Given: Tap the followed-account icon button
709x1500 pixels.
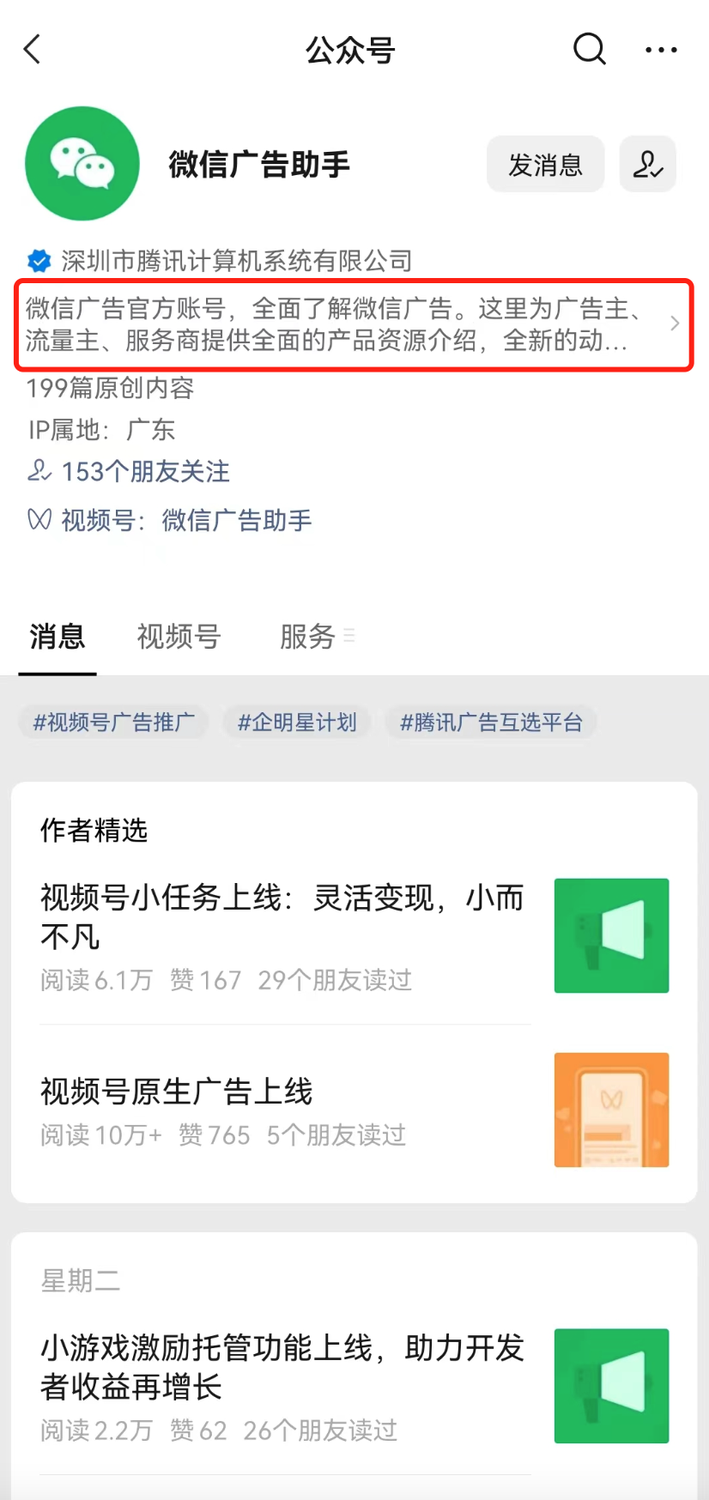Looking at the screenshot, I should (x=648, y=164).
